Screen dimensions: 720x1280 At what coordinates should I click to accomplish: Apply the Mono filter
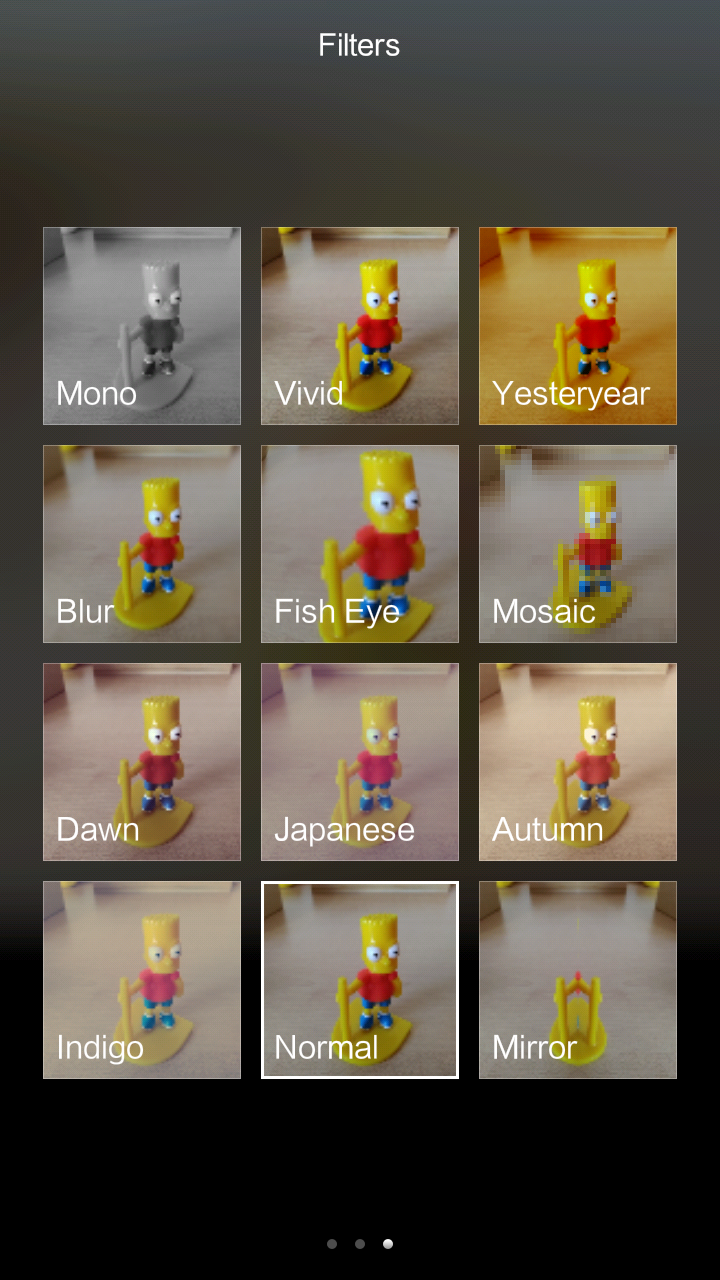click(x=142, y=326)
